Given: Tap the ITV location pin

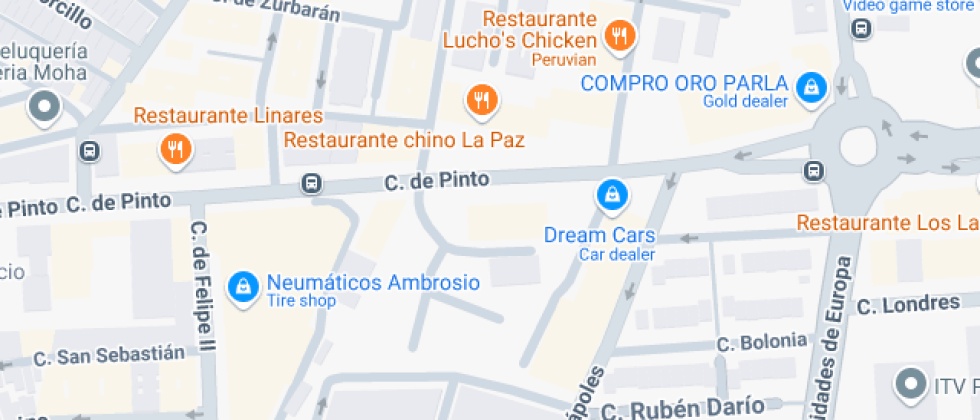Looking at the screenshot, I should click(x=910, y=383).
